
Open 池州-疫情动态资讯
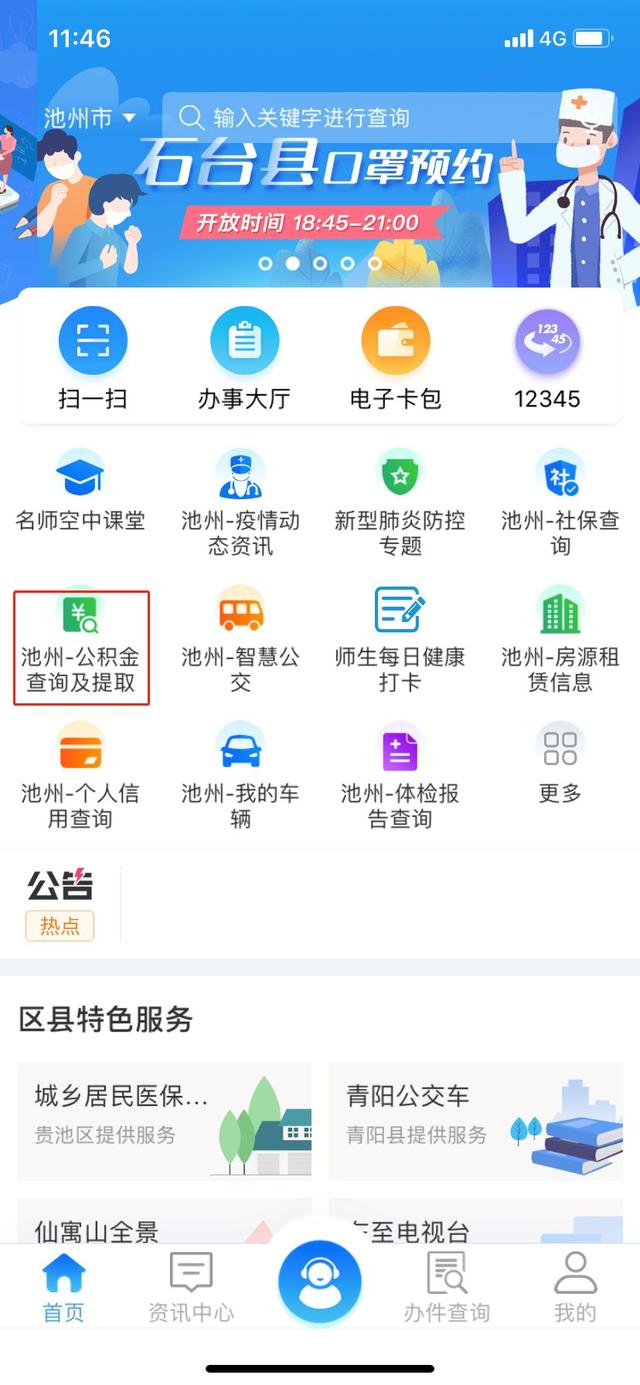[x=240, y=502]
